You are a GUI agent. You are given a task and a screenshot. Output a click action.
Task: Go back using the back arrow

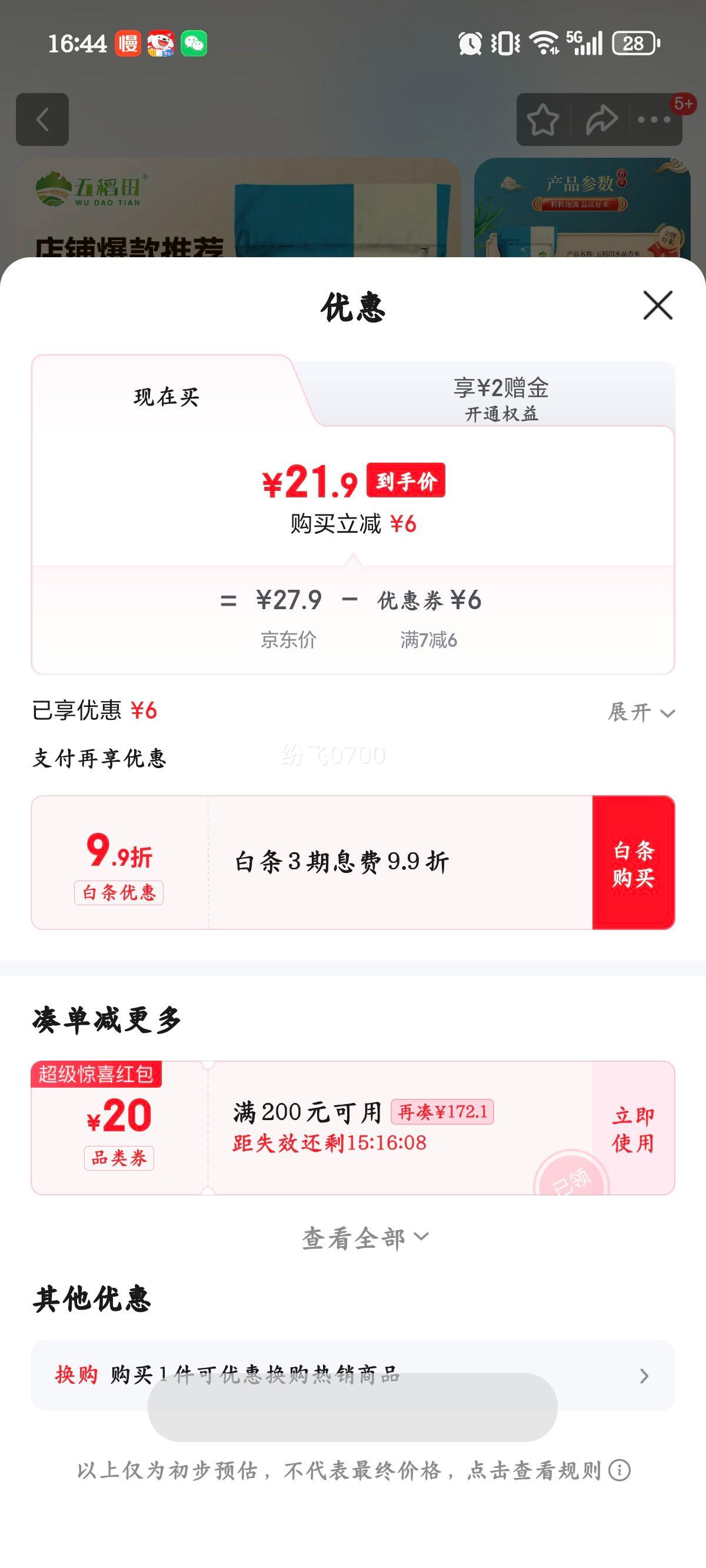pyautogui.click(x=42, y=119)
